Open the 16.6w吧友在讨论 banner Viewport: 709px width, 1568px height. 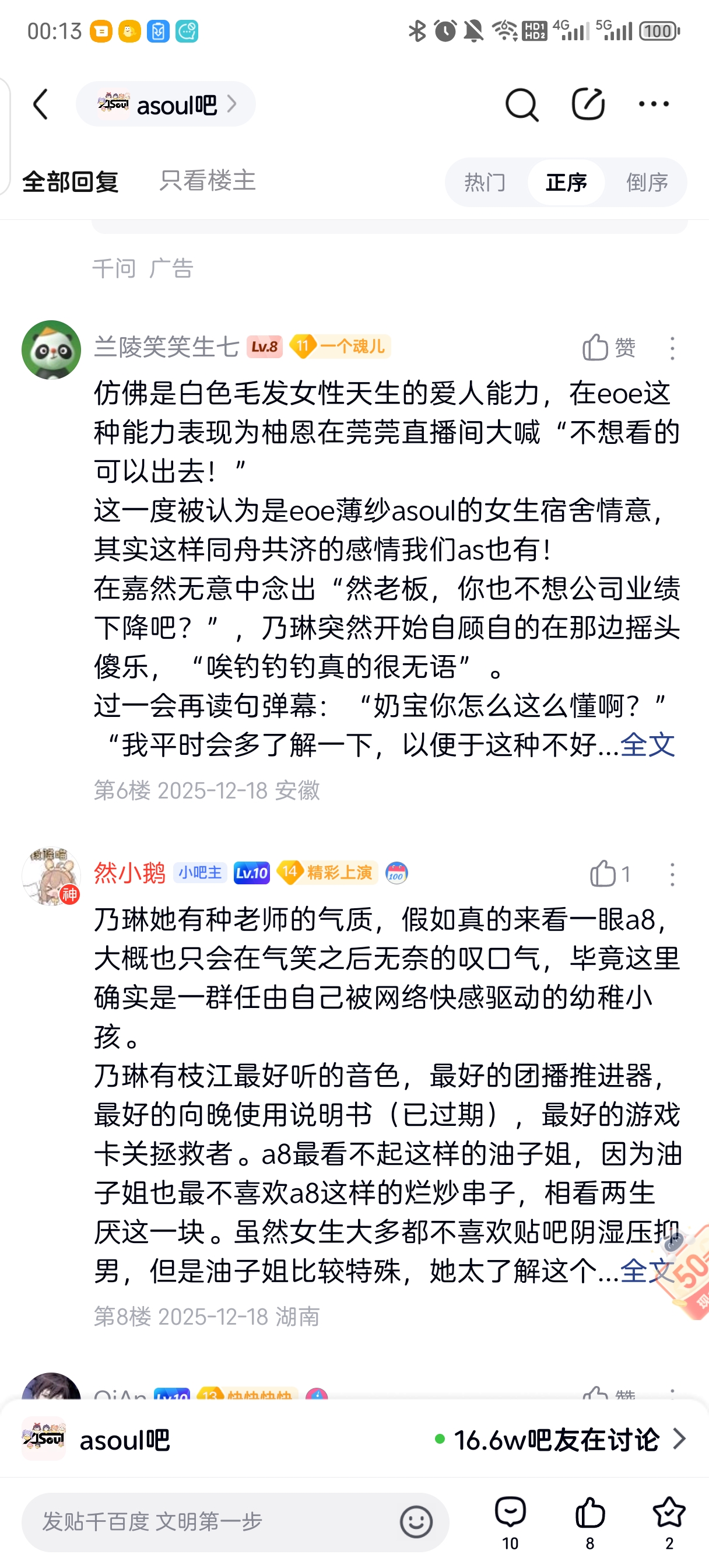pyautogui.click(x=561, y=1439)
